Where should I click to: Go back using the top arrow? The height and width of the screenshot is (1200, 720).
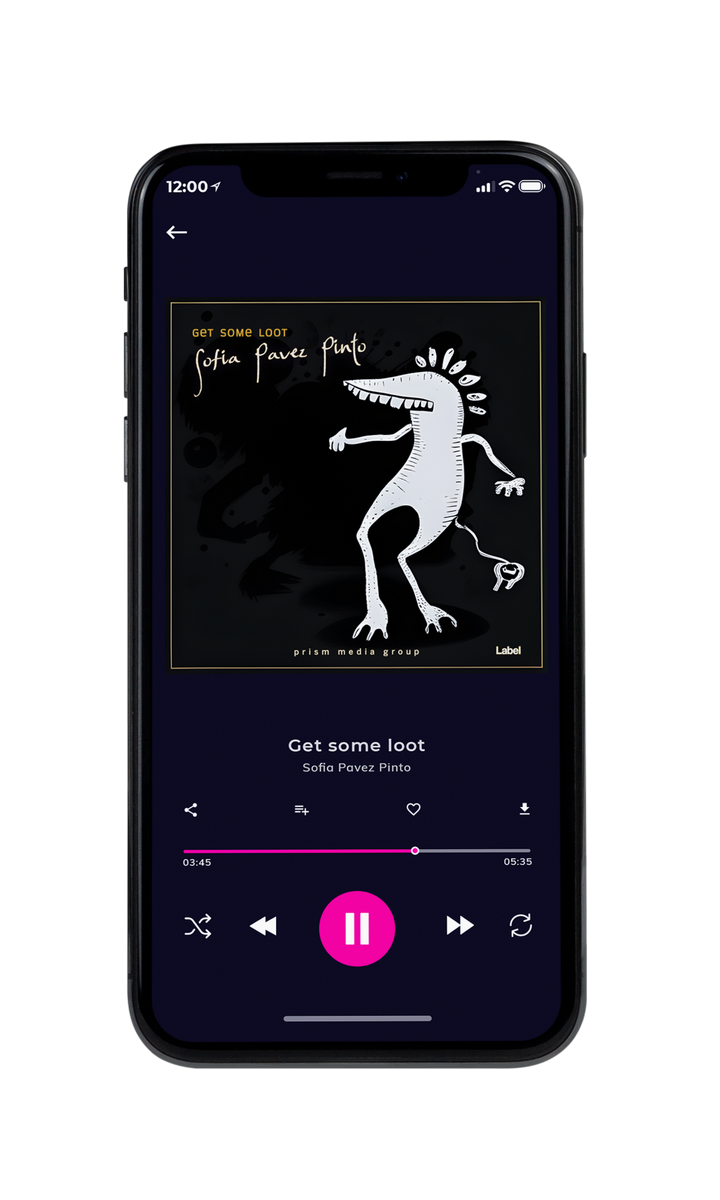[x=177, y=232]
